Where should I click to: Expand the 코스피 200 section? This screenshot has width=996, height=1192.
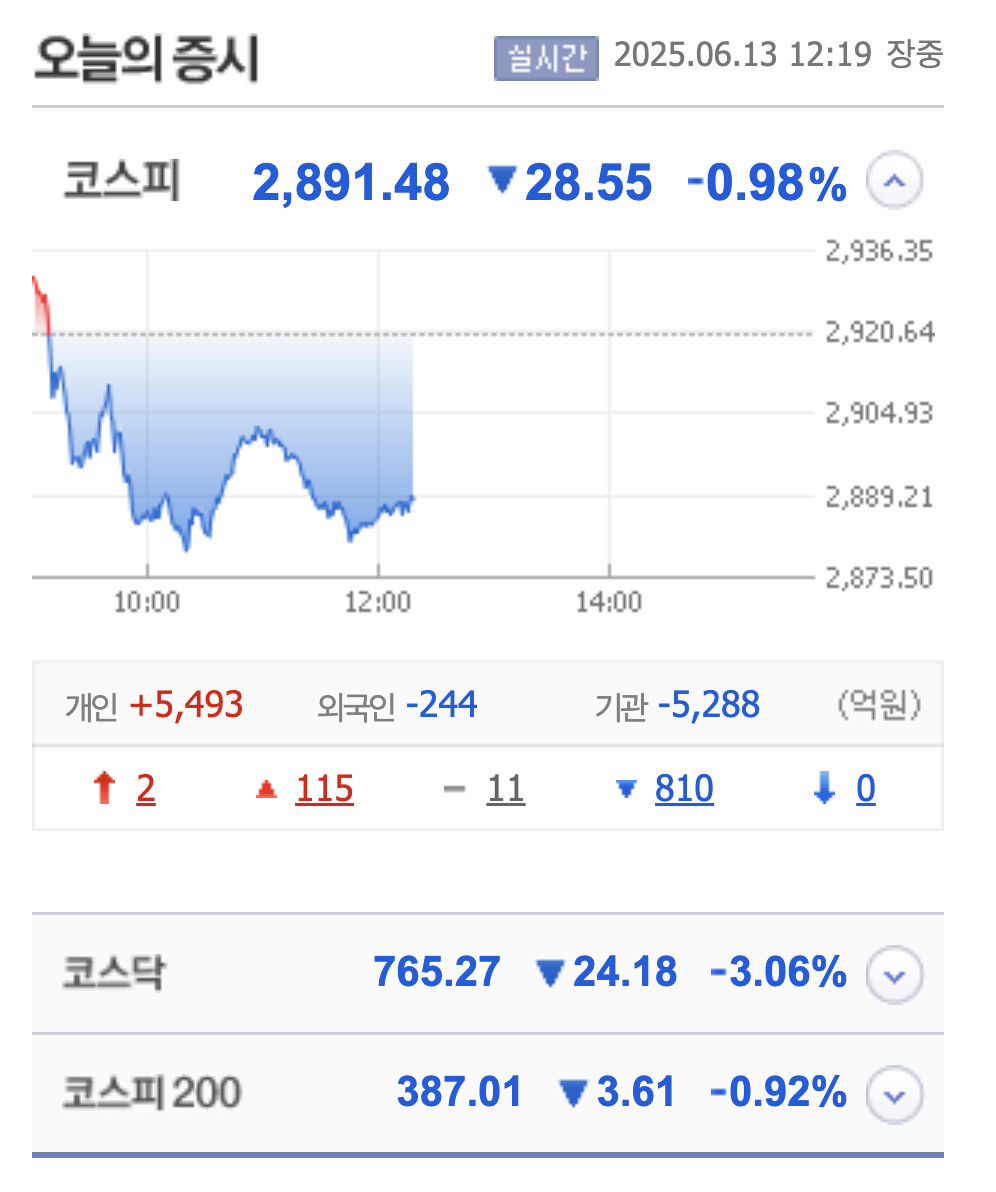pyautogui.click(x=894, y=1095)
